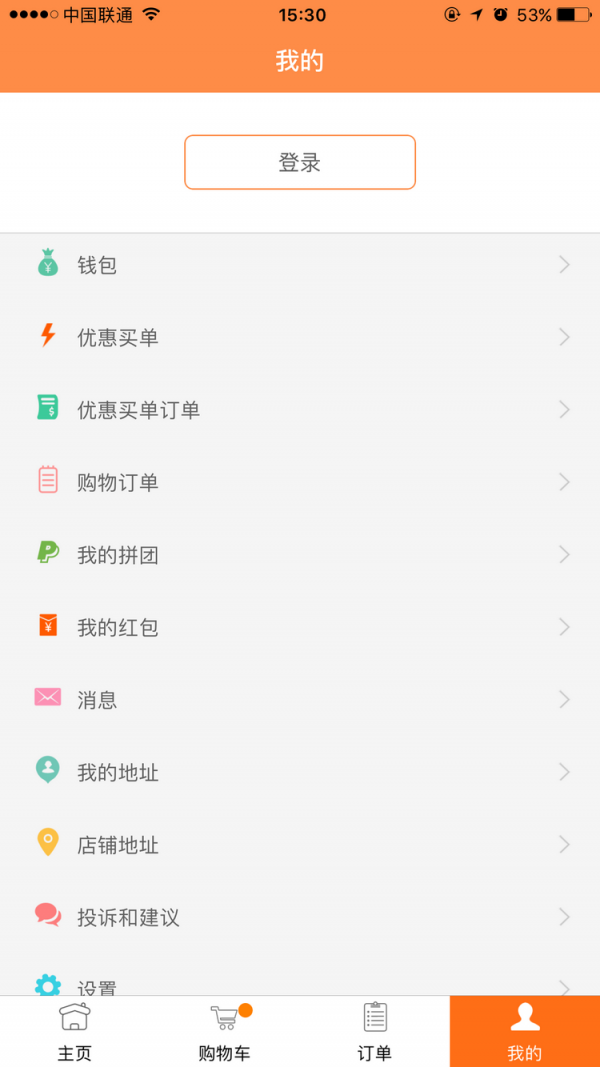The width and height of the screenshot is (600, 1067).
Task: Open 消息 messages
Action: [300, 700]
